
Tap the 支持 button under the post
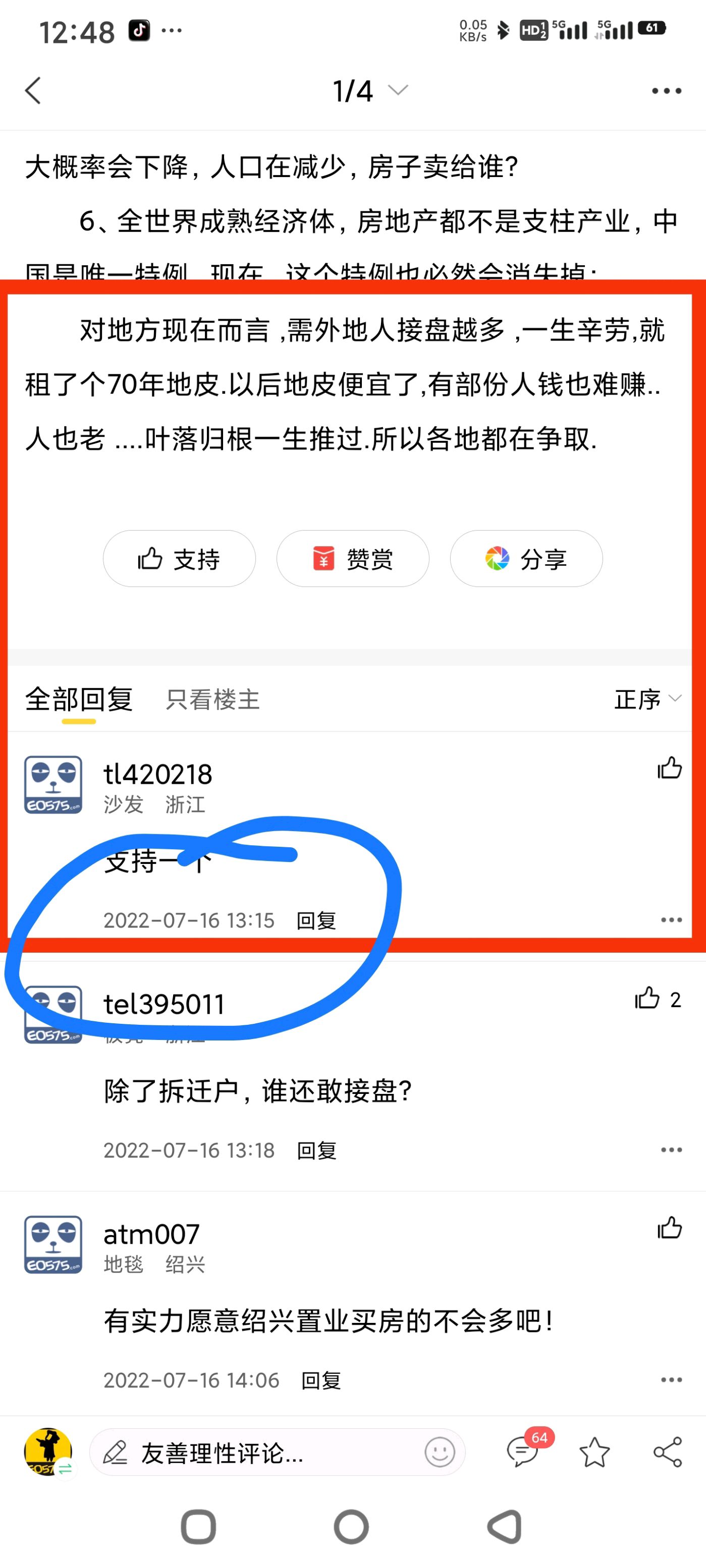179,558
